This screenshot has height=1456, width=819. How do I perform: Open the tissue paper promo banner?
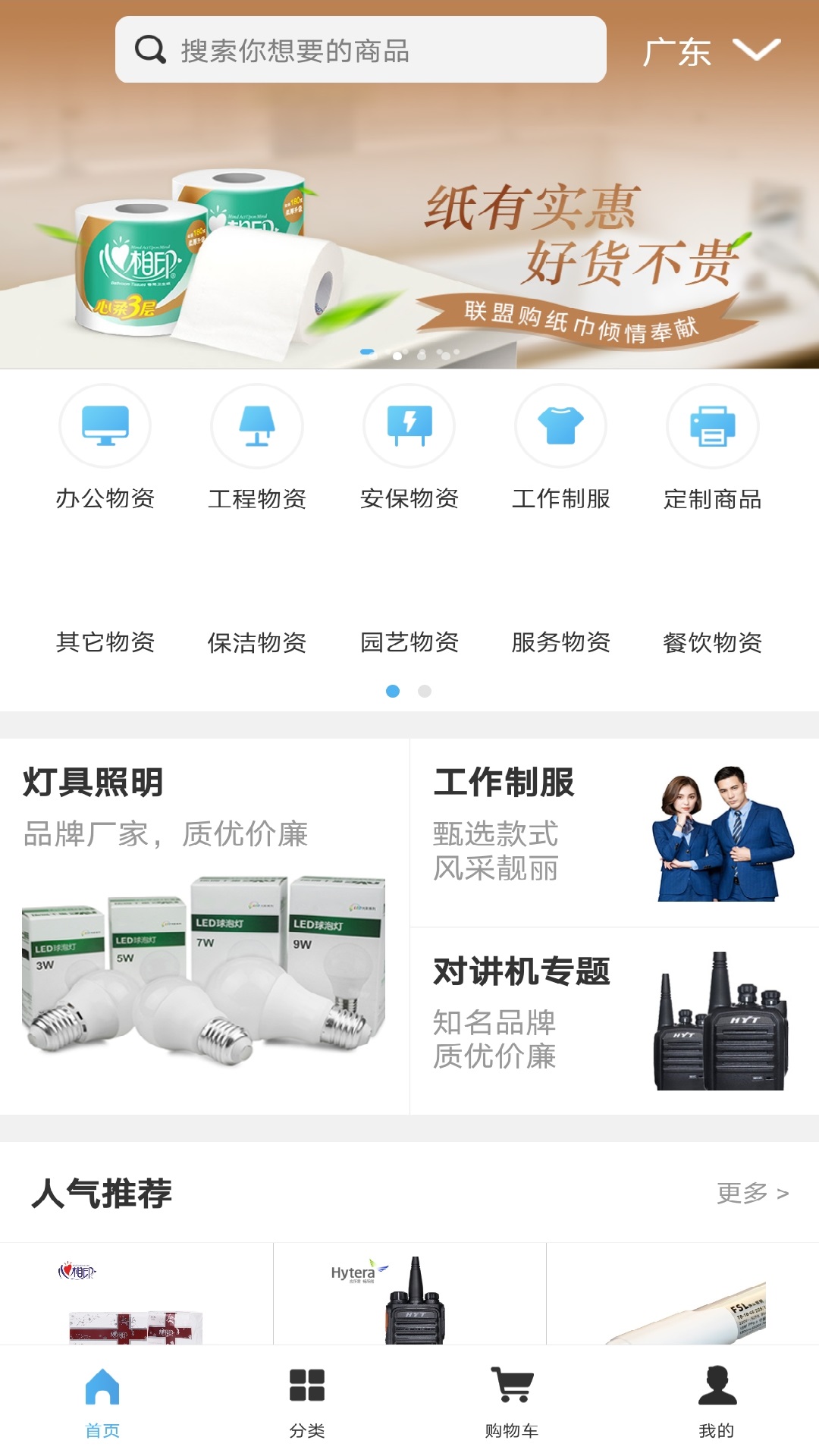409,227
